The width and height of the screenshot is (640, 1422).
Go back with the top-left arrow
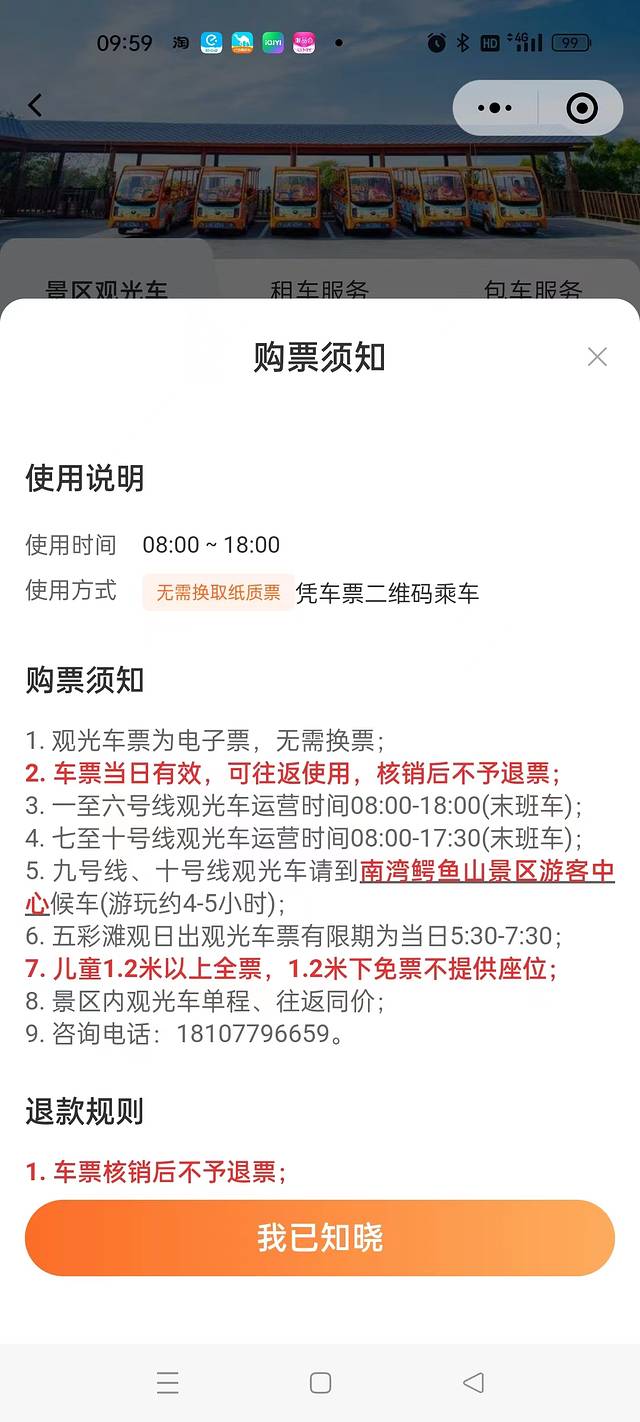36,105
